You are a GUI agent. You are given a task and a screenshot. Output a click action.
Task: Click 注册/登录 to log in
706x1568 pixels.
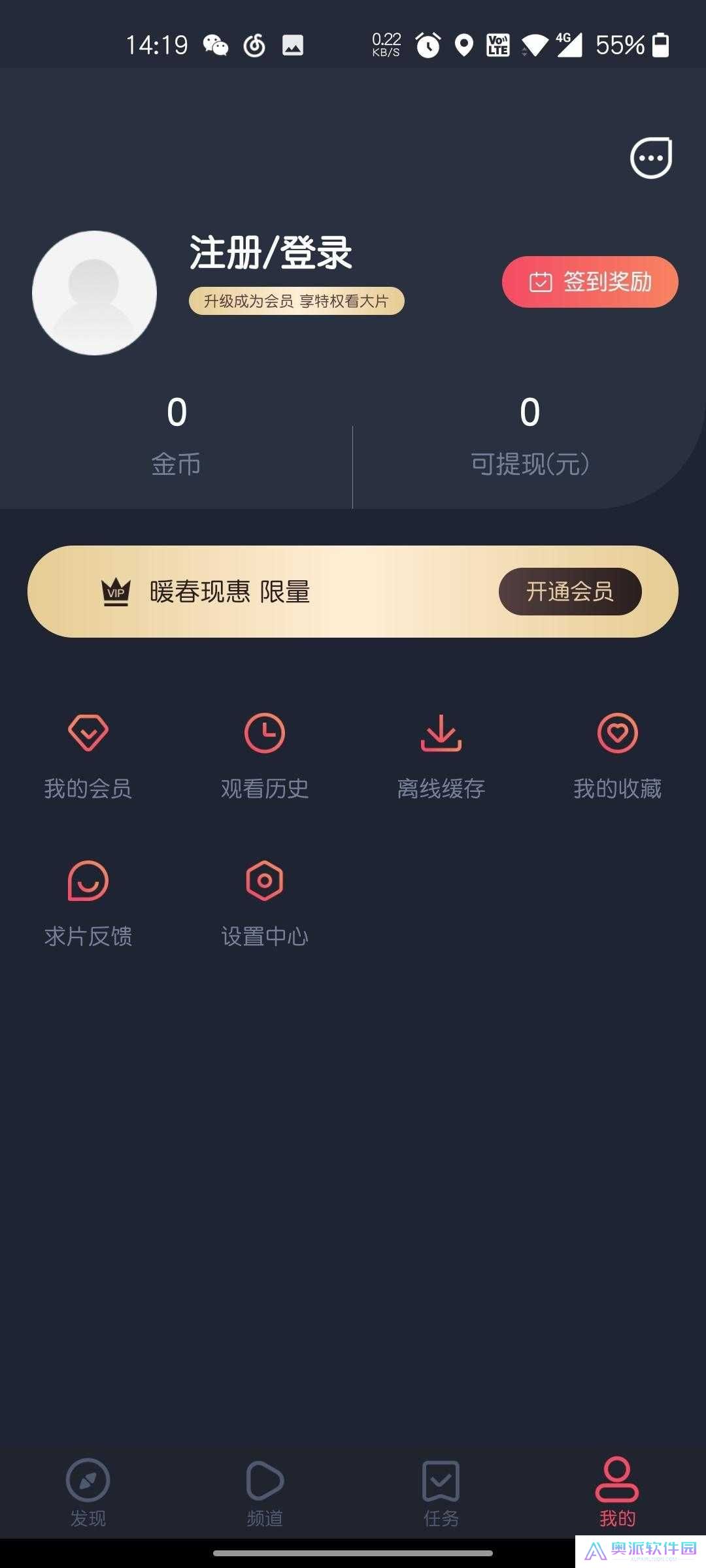(270, 253)
